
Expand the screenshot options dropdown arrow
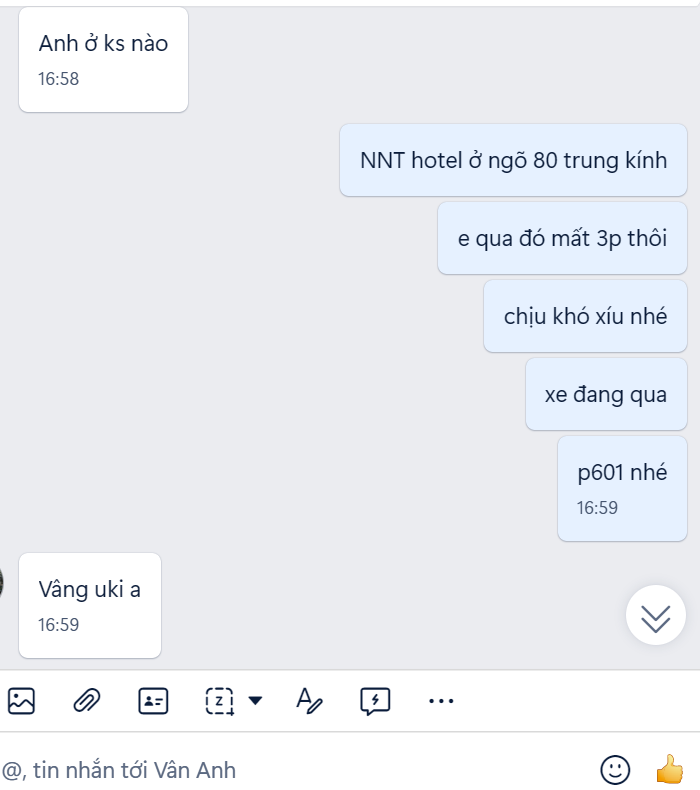(255, 701)
